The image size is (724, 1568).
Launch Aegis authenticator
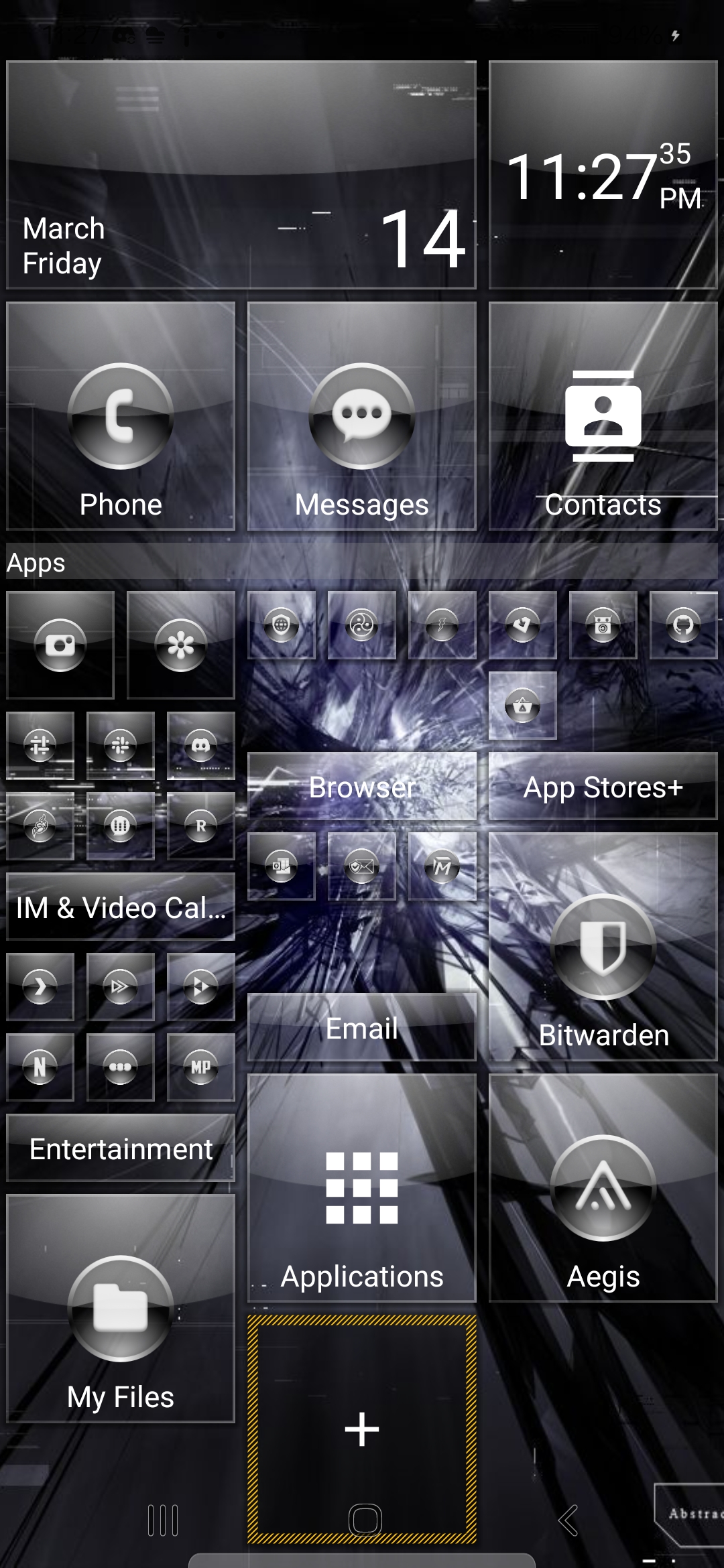[603, 1188]
